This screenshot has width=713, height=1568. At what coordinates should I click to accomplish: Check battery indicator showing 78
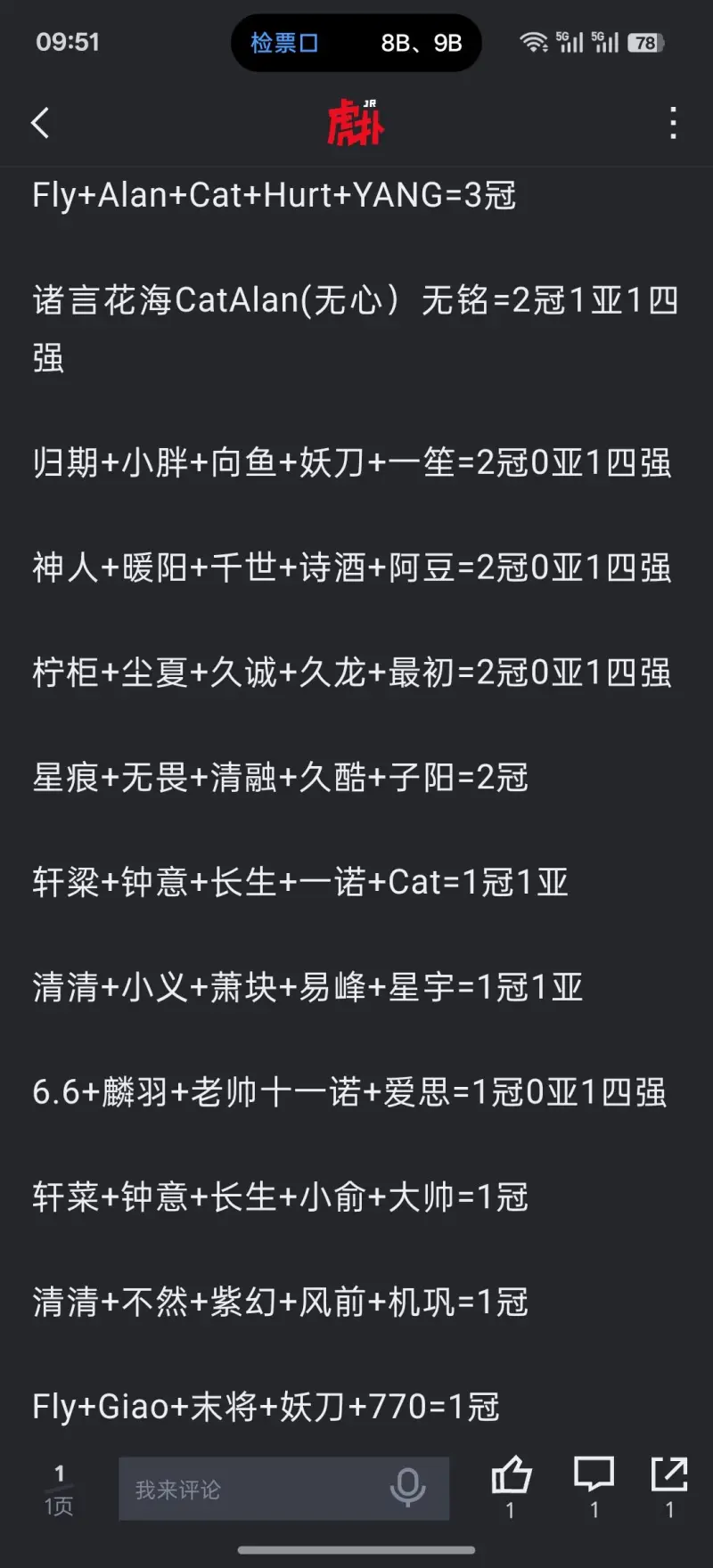coord(648,42)
